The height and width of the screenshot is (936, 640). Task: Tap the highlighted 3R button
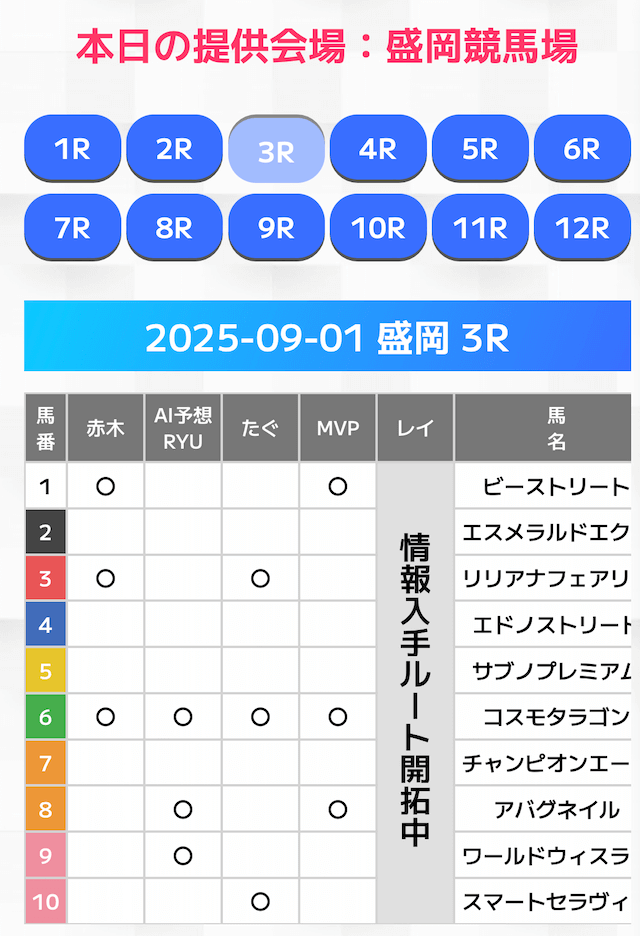click(276, 151)
